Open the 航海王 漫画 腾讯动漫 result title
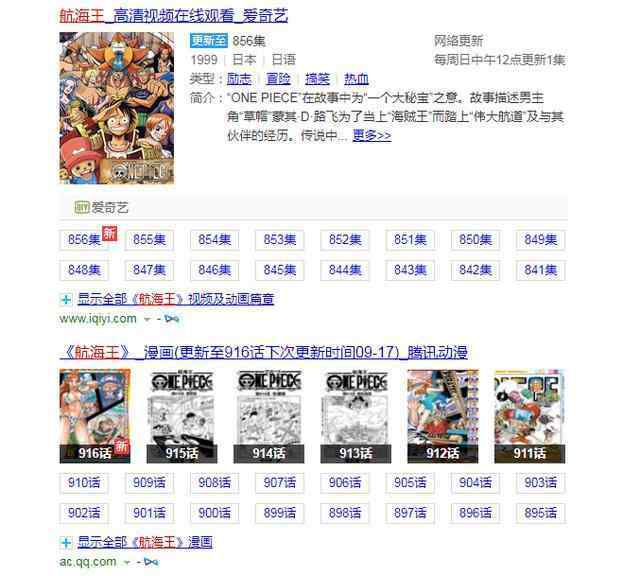This screenshot has width=640, height=576. click(264, 353)
